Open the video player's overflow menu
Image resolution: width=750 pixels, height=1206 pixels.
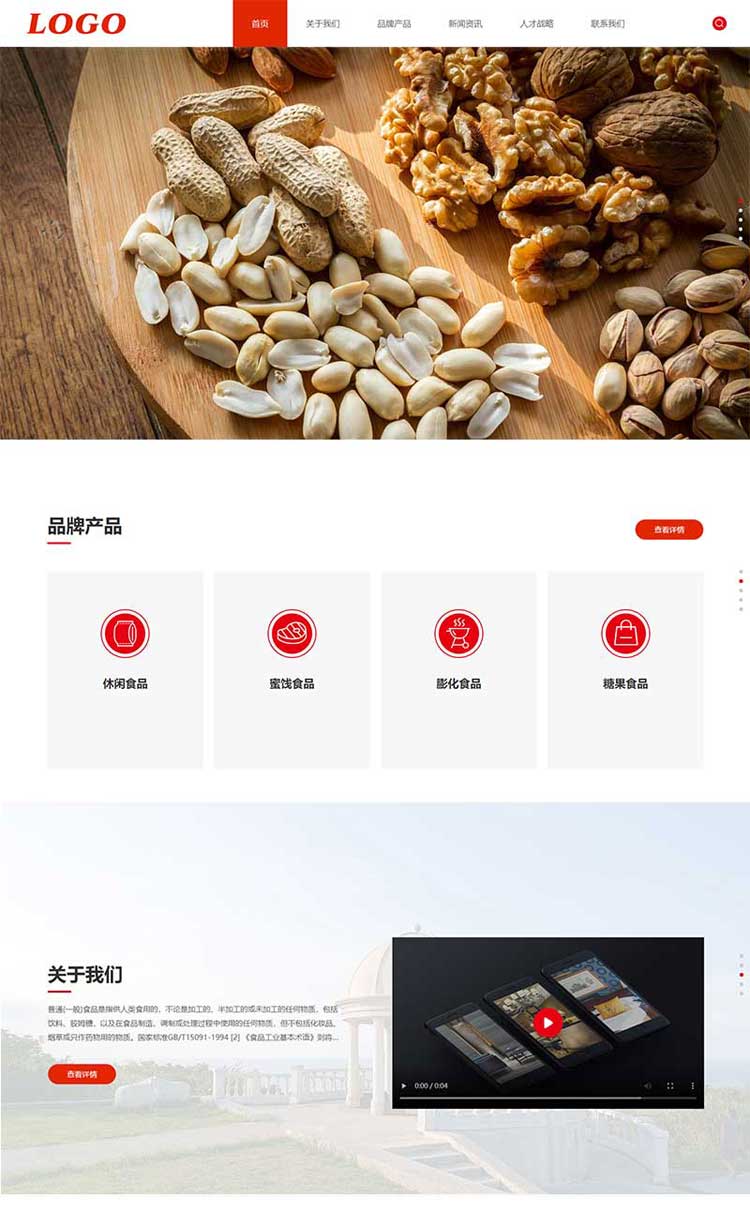[692, 1086]
